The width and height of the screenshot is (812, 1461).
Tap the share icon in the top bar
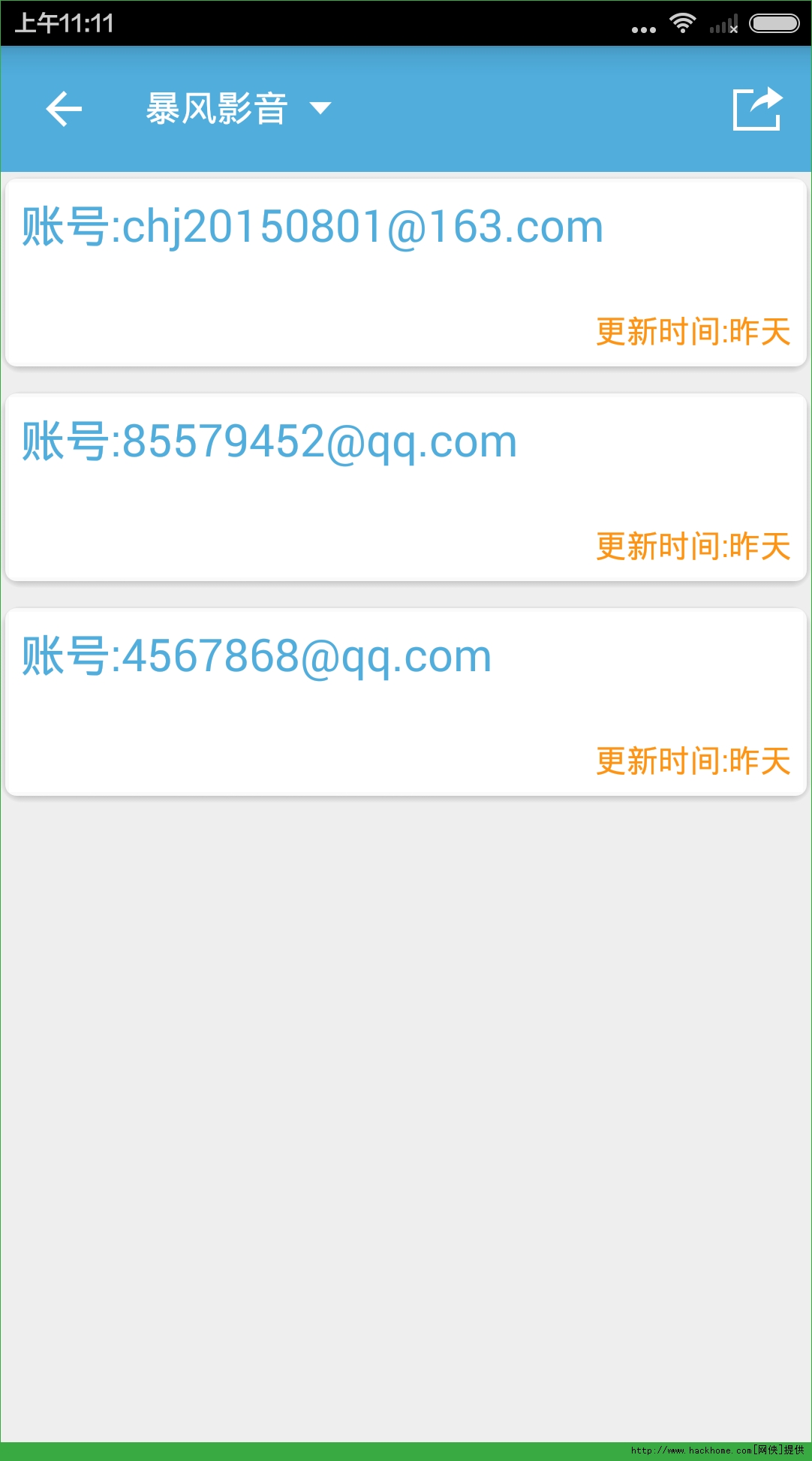point(756,110)
